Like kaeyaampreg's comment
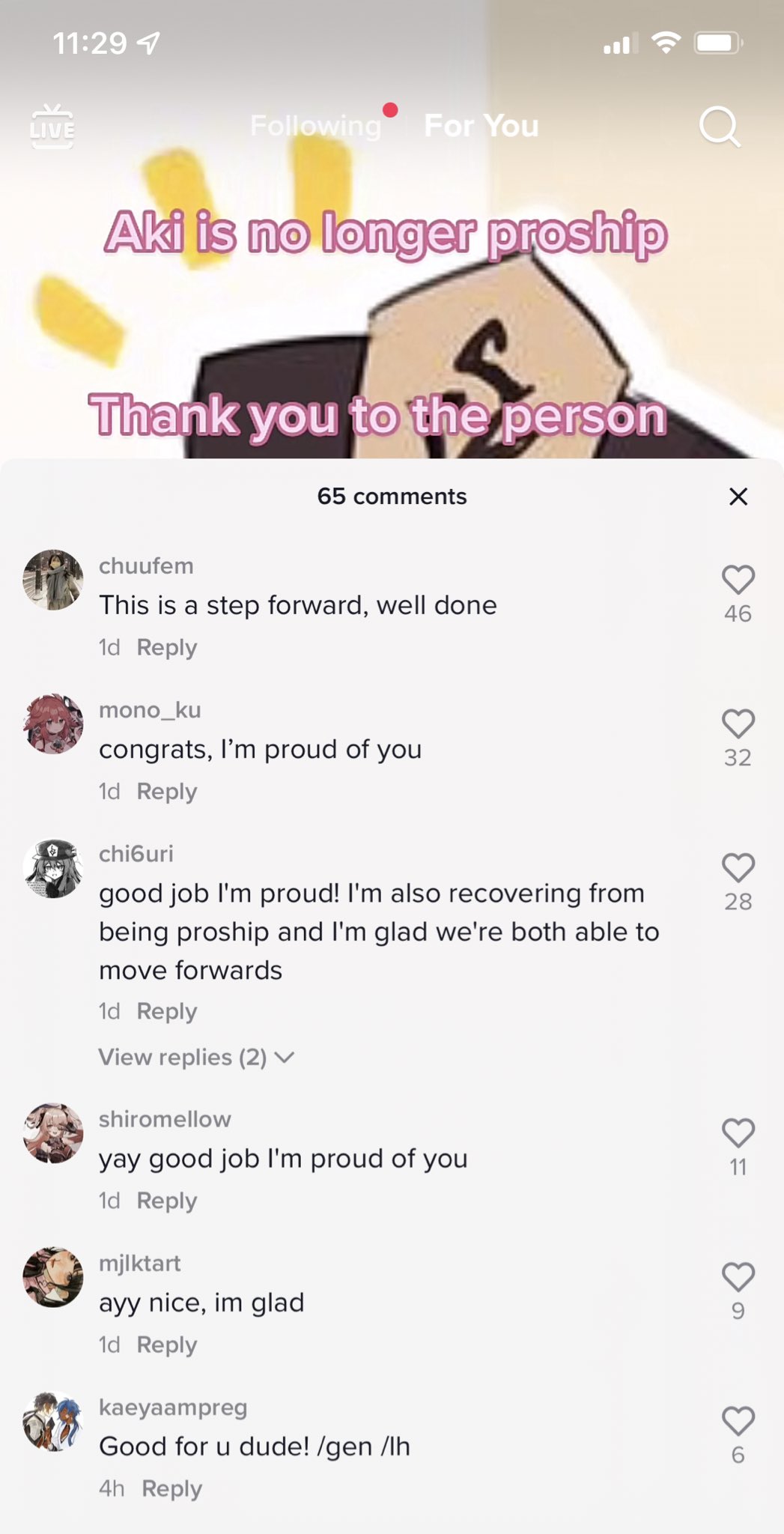This screenshot has height=1534, width=784. (738, 1421)
